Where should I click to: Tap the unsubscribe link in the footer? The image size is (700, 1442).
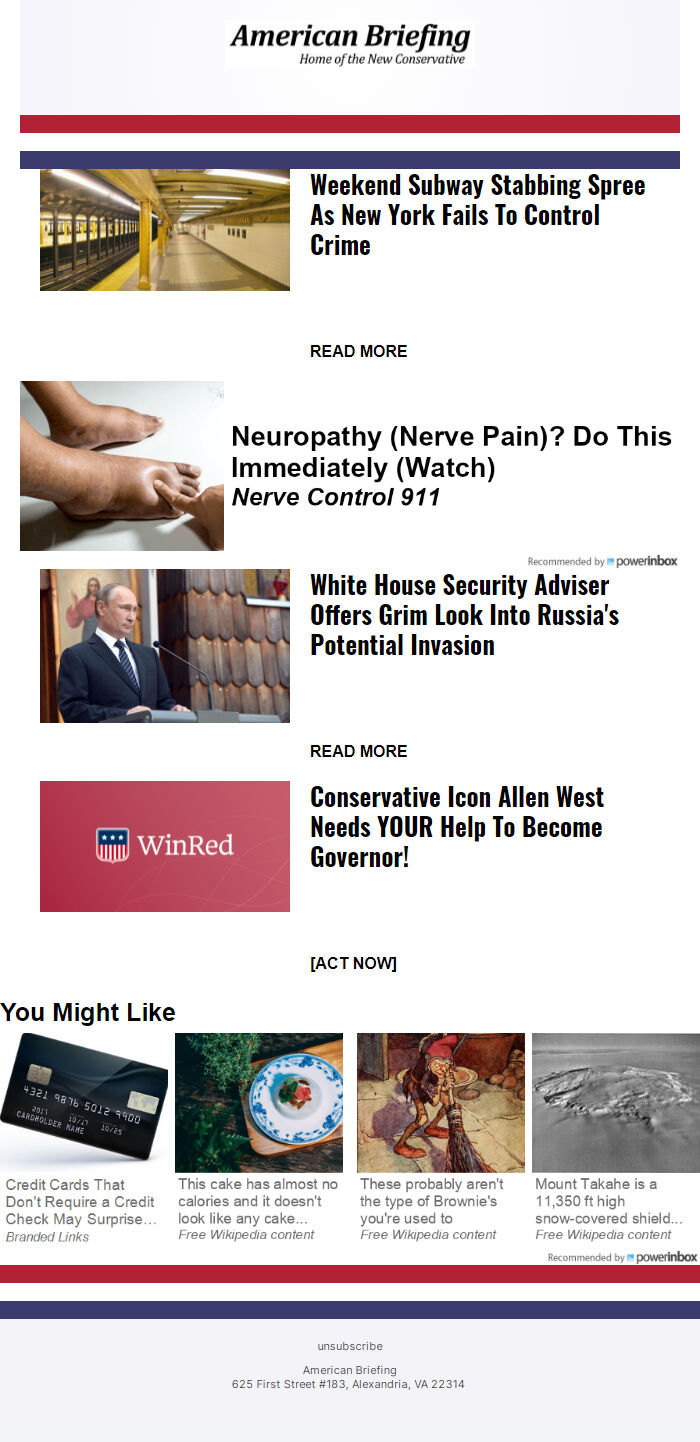[x=350, y=1346]
